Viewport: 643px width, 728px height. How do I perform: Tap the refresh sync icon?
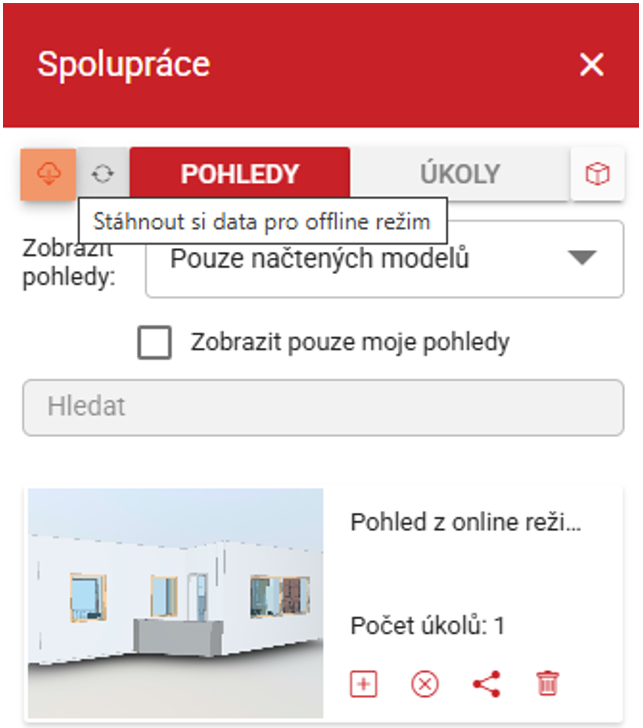tap(102, 174)
